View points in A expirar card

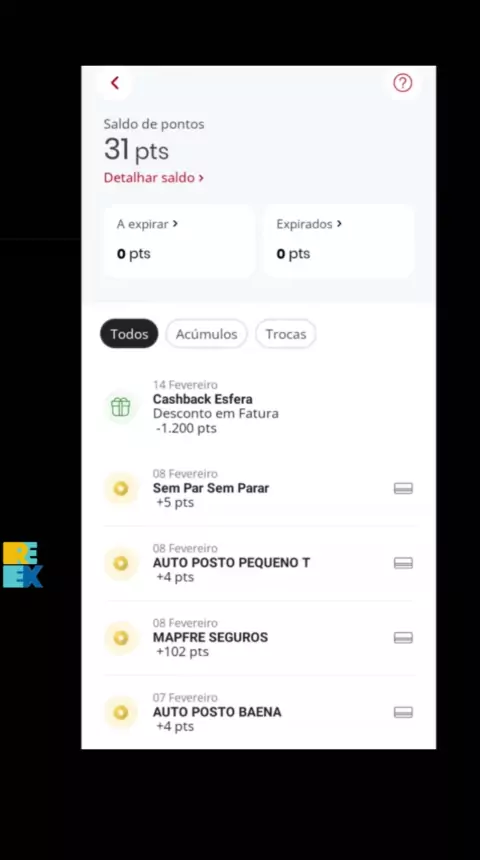click(x=179, y=241)
